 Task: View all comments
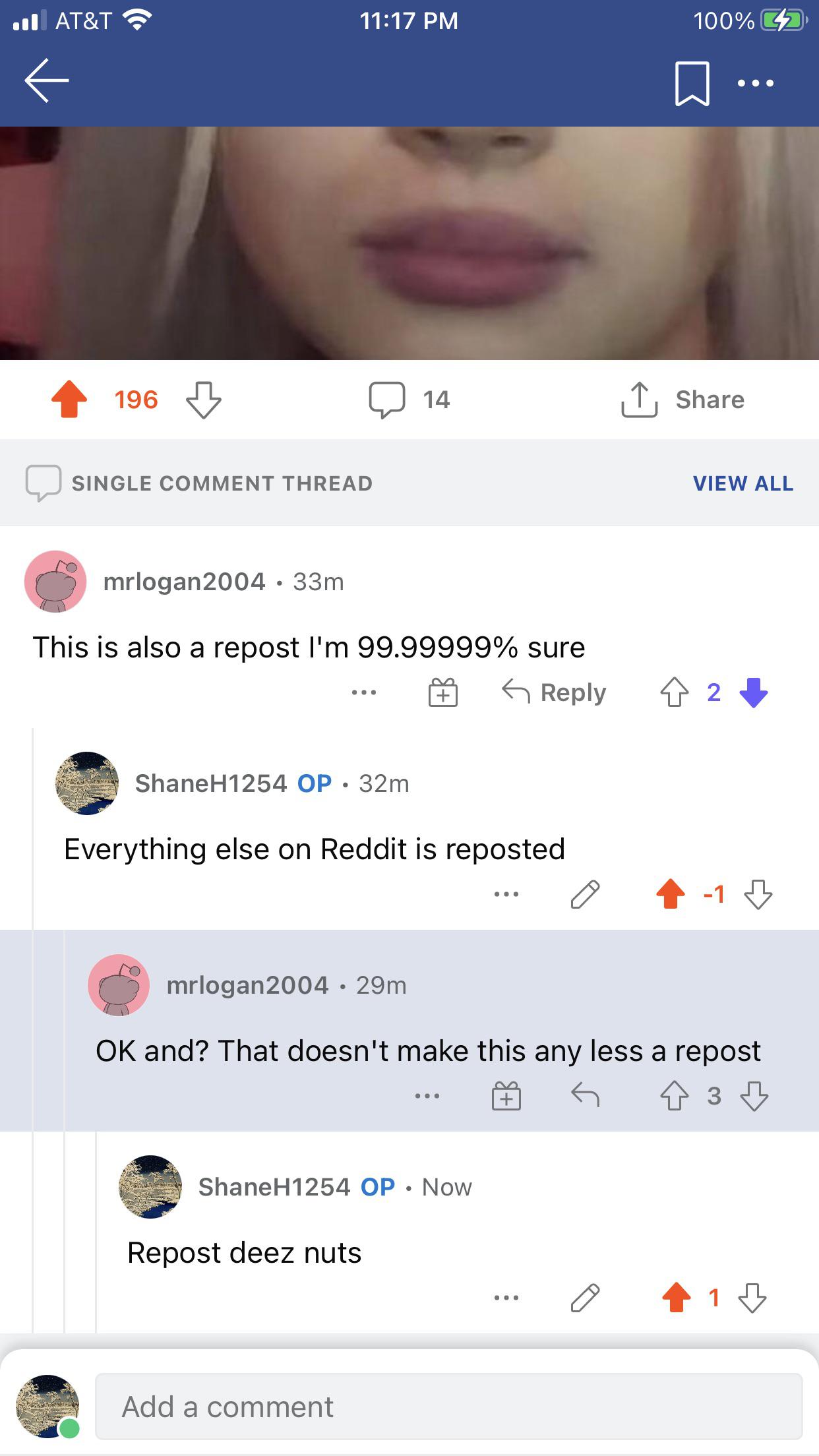[743, 483]
